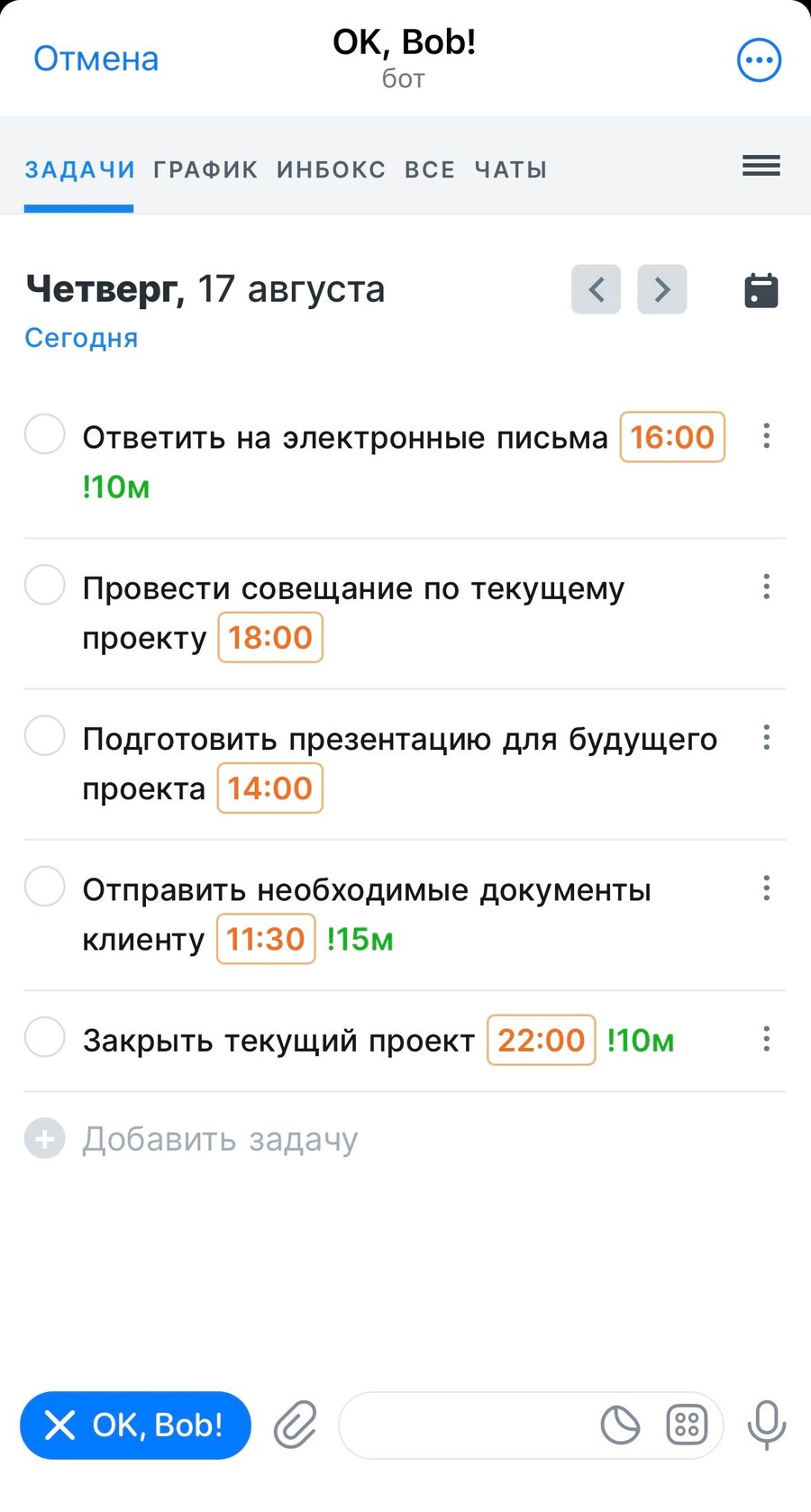Switch to the ГРАФИК tab

point(205,169)
